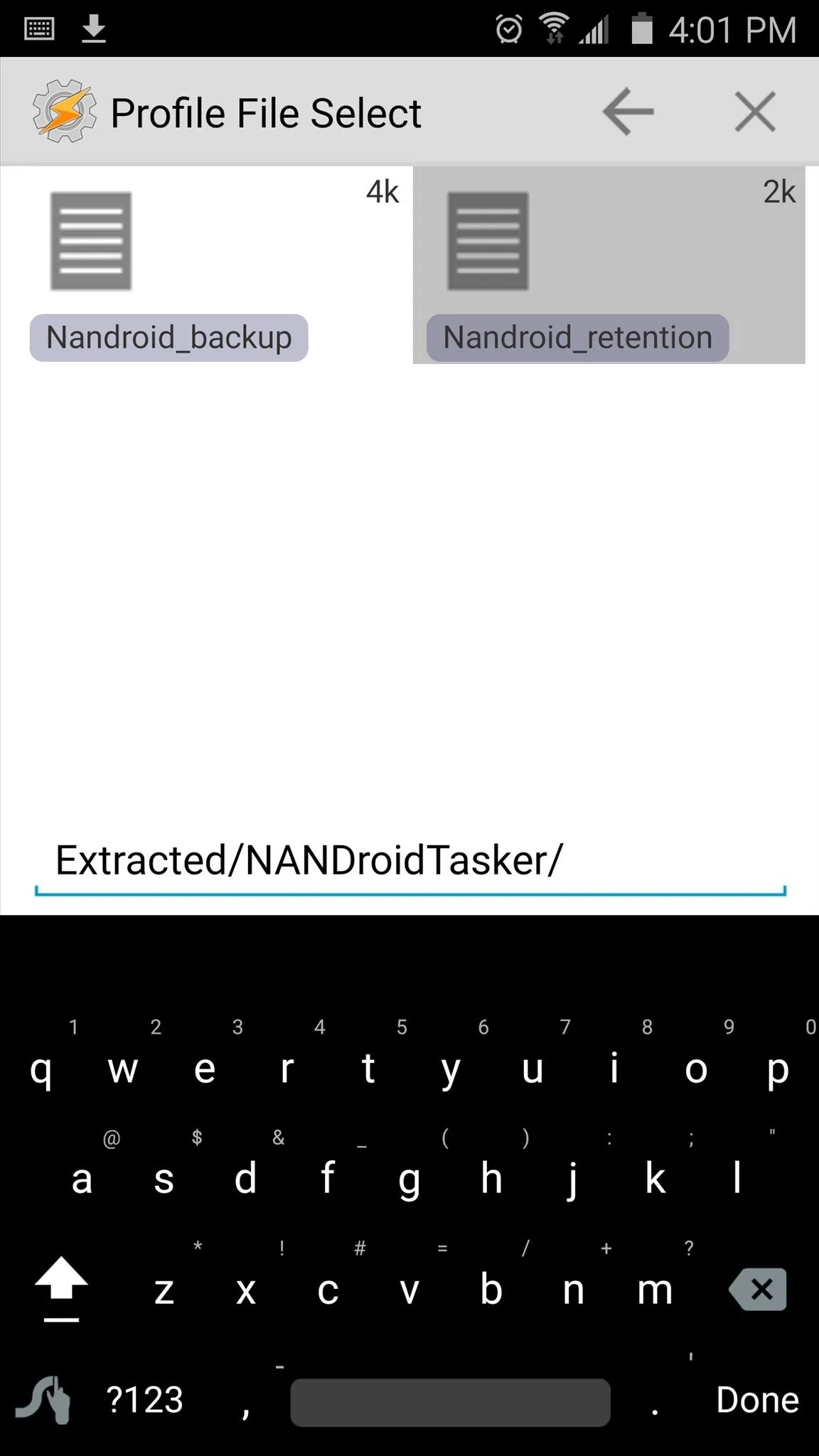Go back using the arrow icon
Screen dimensions: 819x1456
(628, 112)
